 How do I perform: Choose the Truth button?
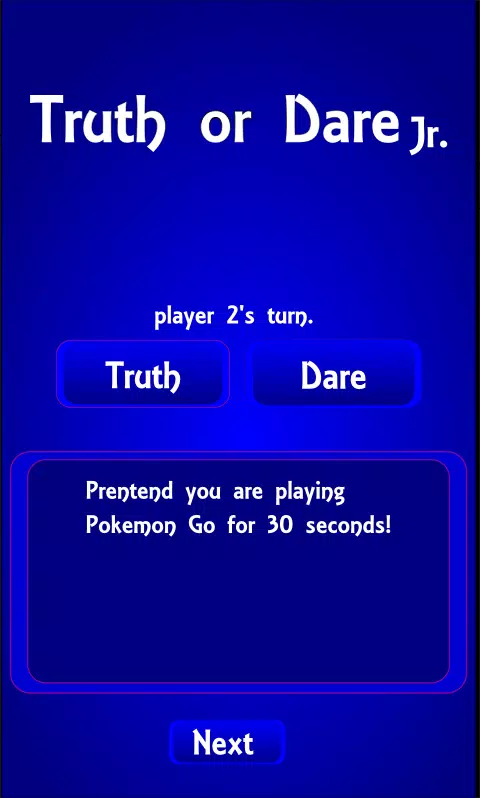click(143, 374)
